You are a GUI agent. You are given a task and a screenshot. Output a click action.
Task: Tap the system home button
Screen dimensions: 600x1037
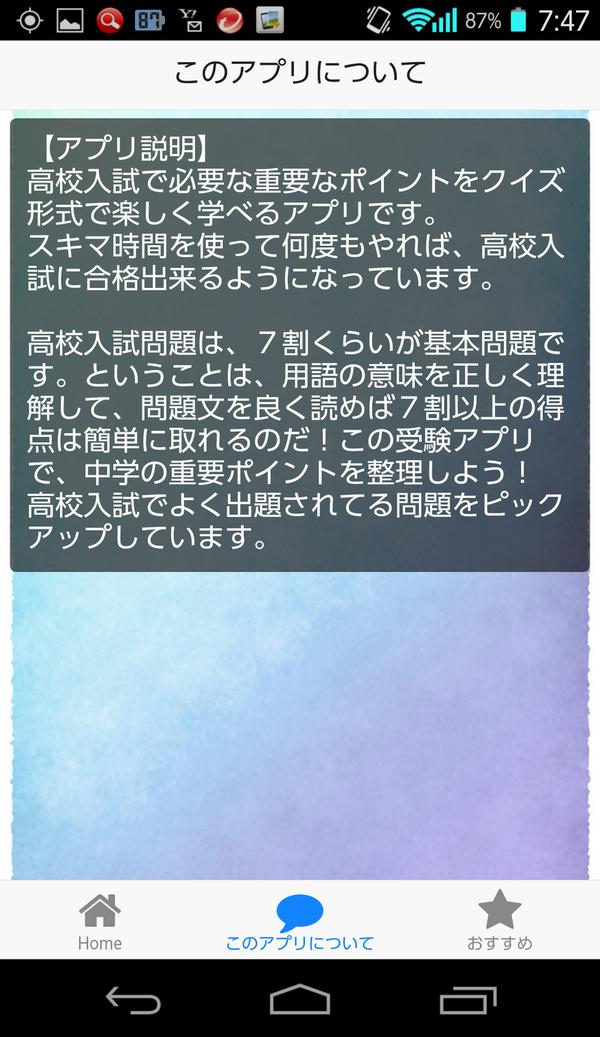click(x=300, y=999)
